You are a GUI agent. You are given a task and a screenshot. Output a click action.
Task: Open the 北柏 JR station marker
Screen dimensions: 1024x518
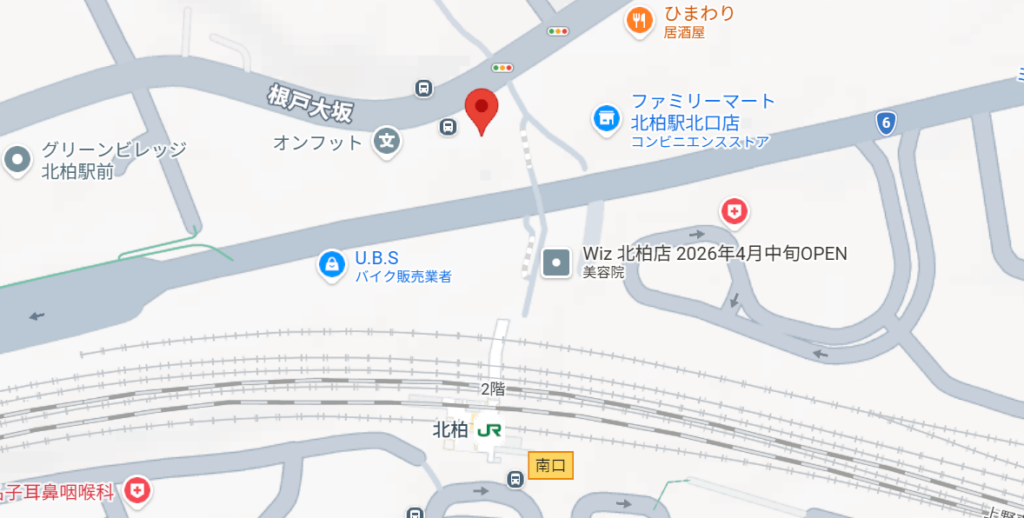489,430
